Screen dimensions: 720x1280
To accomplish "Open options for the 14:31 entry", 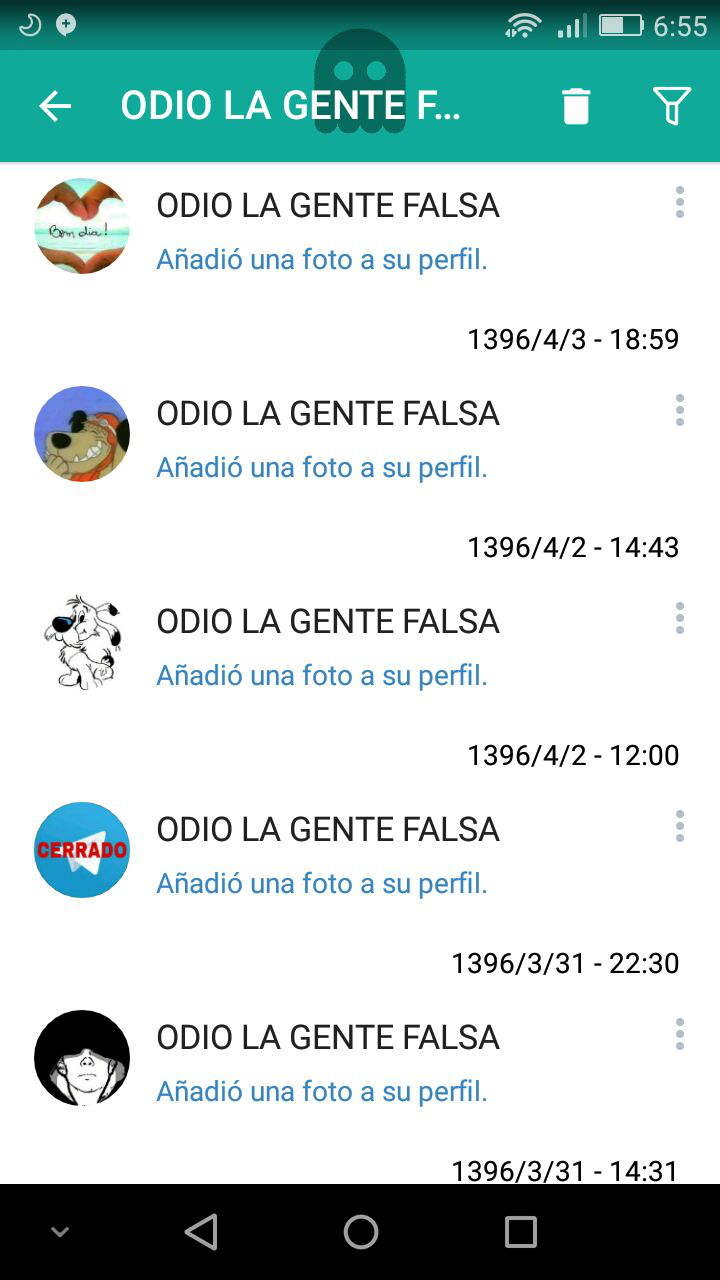I will point(680,1034).
